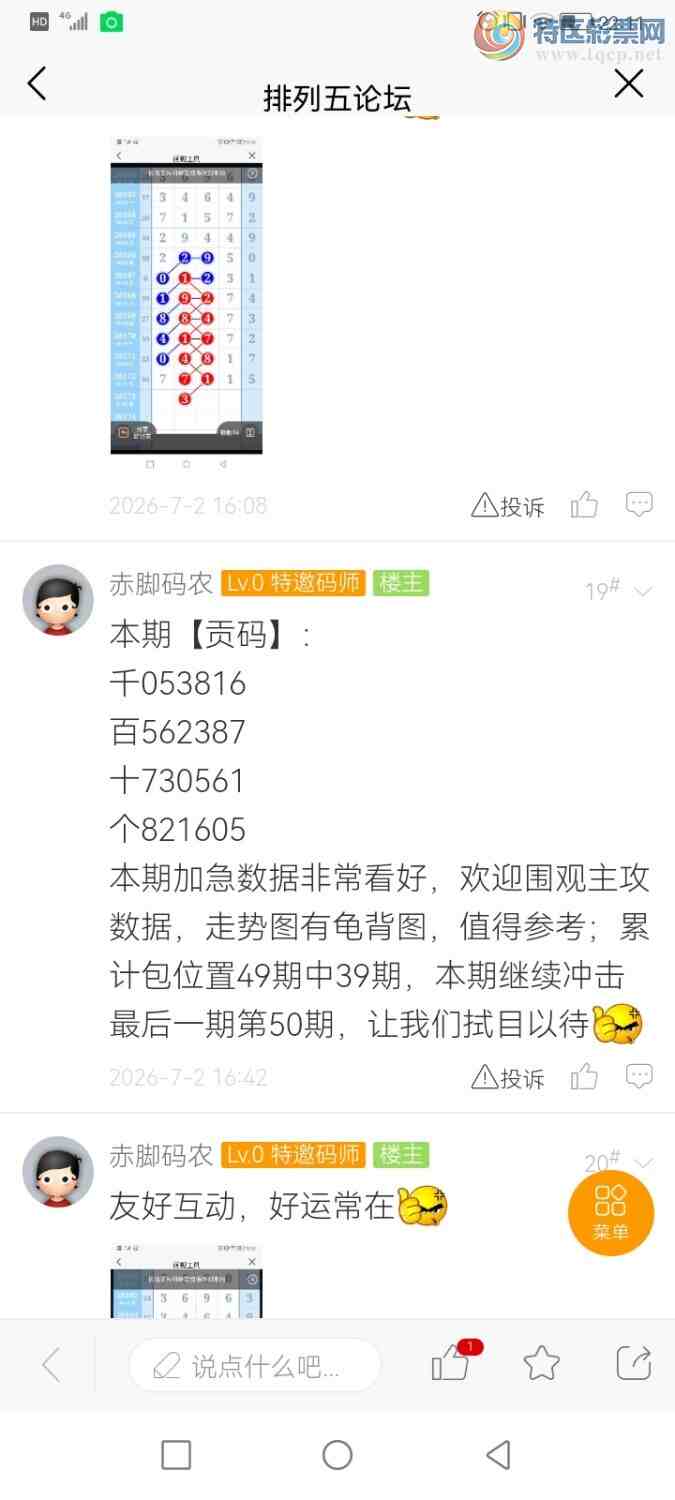The image size is (675, 1500).
Task: Share this thread from the bottom bar
Action: pos(633,1363)
